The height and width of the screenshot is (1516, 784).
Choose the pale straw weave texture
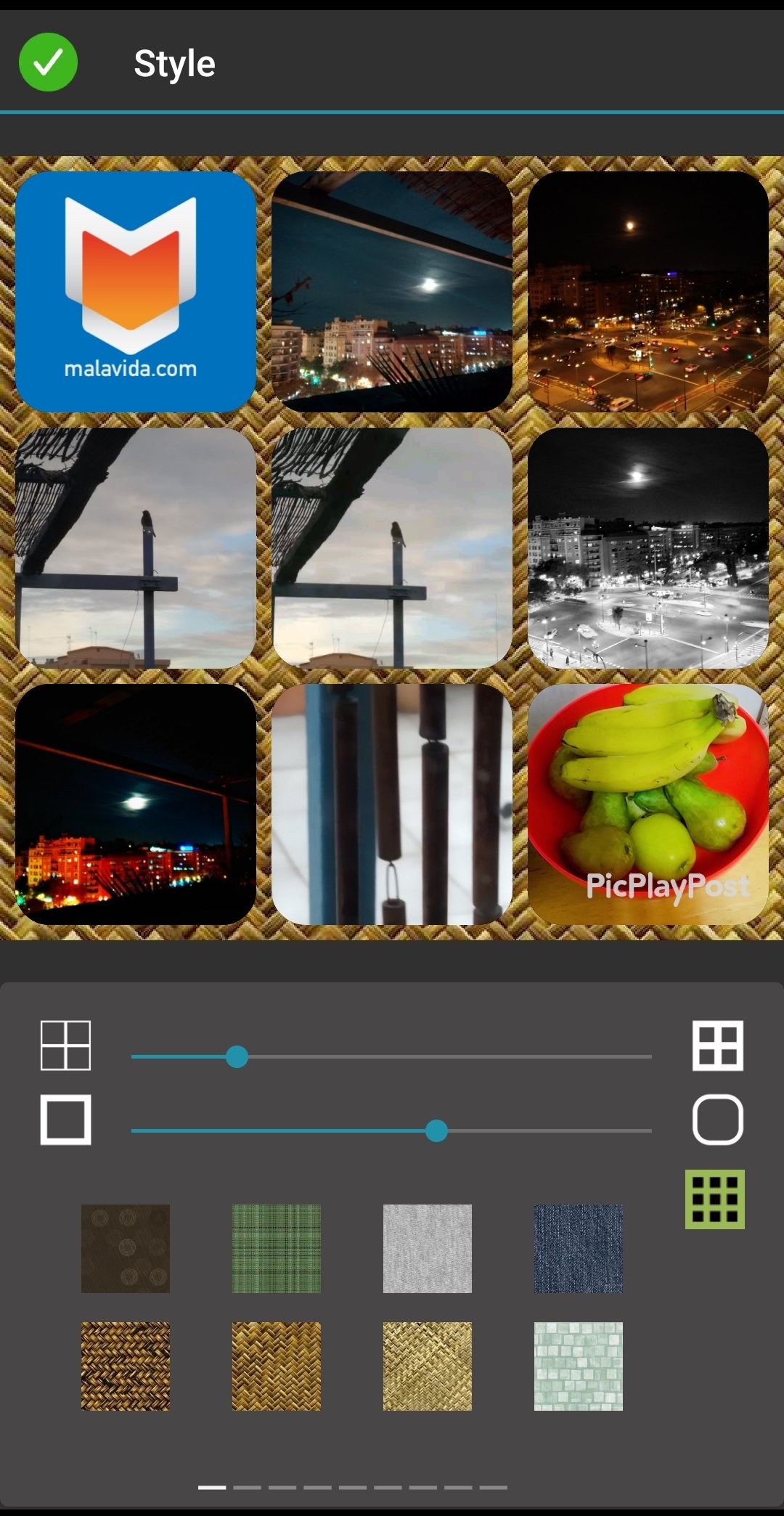pyautogui.click(x=428, y=1366)
